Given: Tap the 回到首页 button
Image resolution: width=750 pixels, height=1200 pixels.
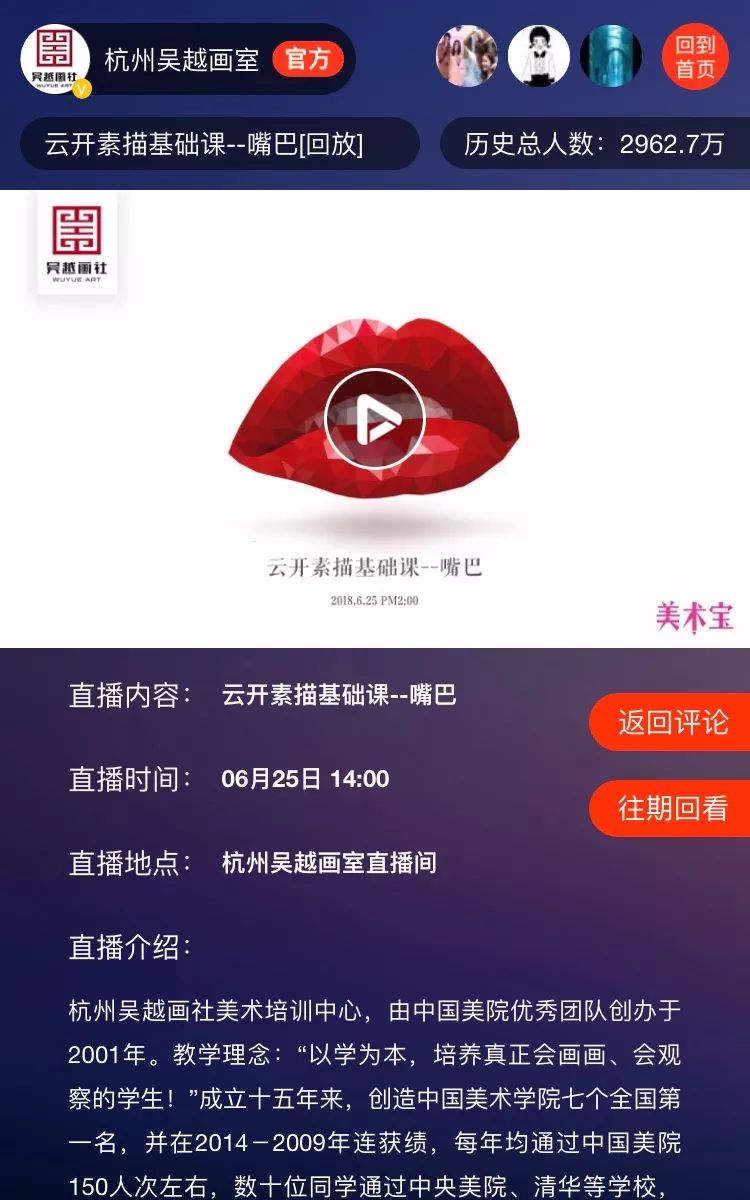Looking at the screenshot, I should click(x=696, y=57).
